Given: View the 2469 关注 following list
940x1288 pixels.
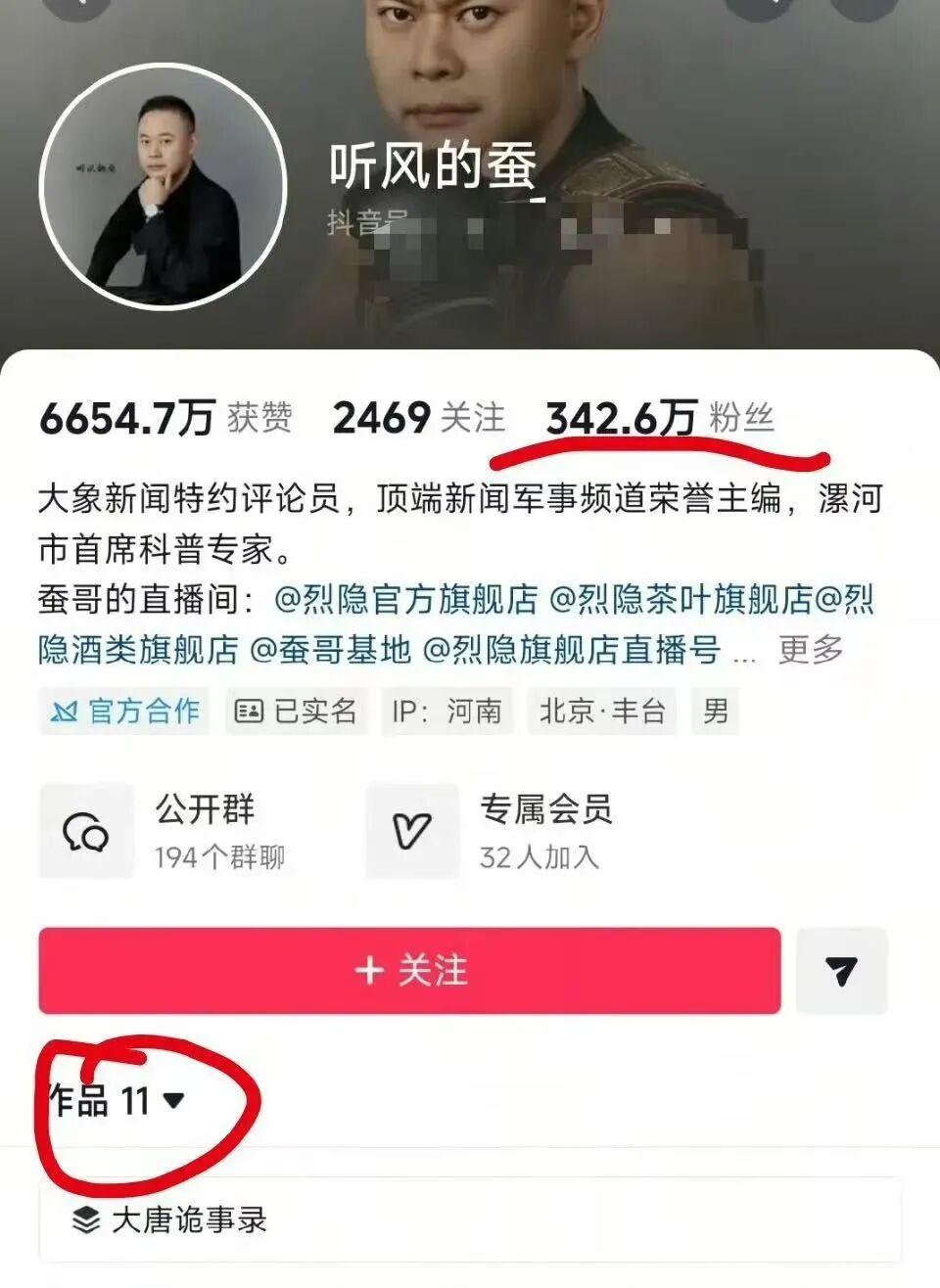Looking at the screenshot, I should (x=418, y=418).
